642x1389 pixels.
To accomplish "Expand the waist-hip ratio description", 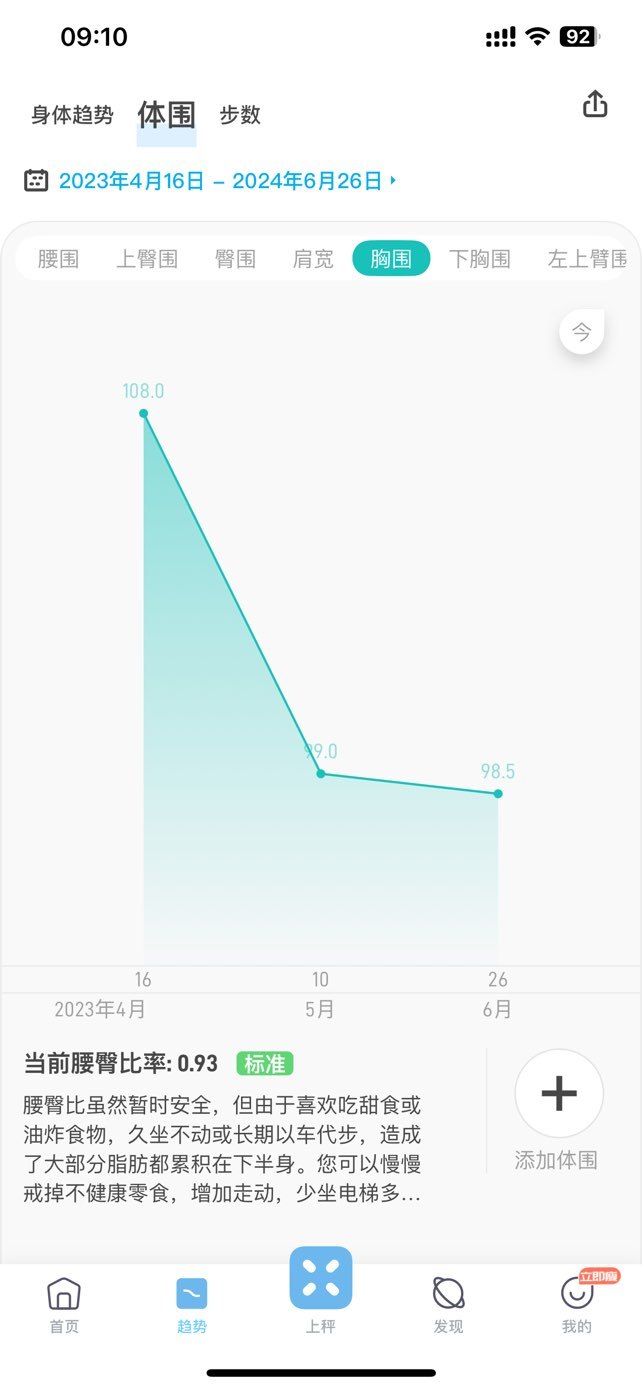I will click(222, 1149).
